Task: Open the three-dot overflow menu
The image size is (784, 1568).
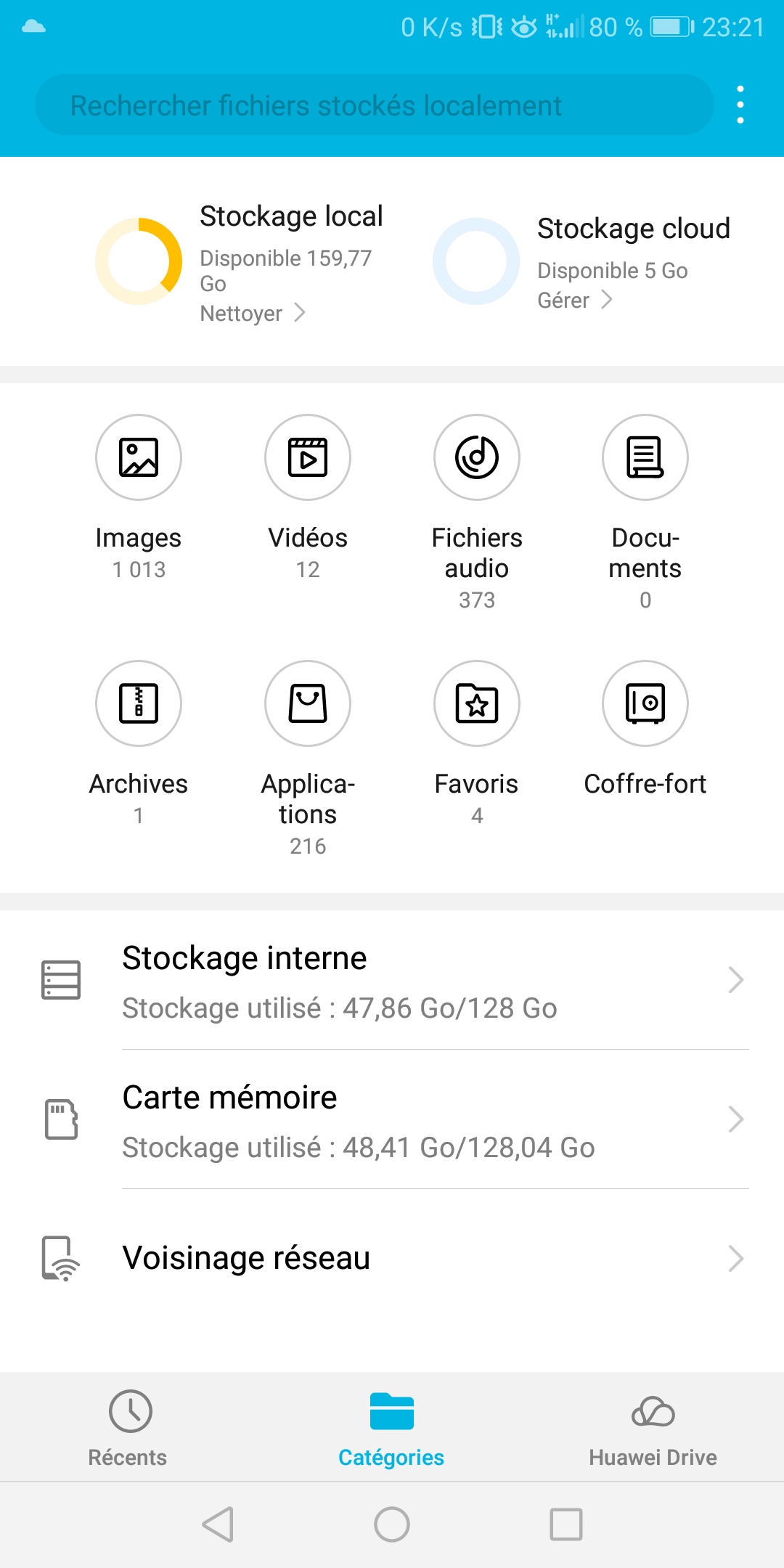Action: coord(740,105)
